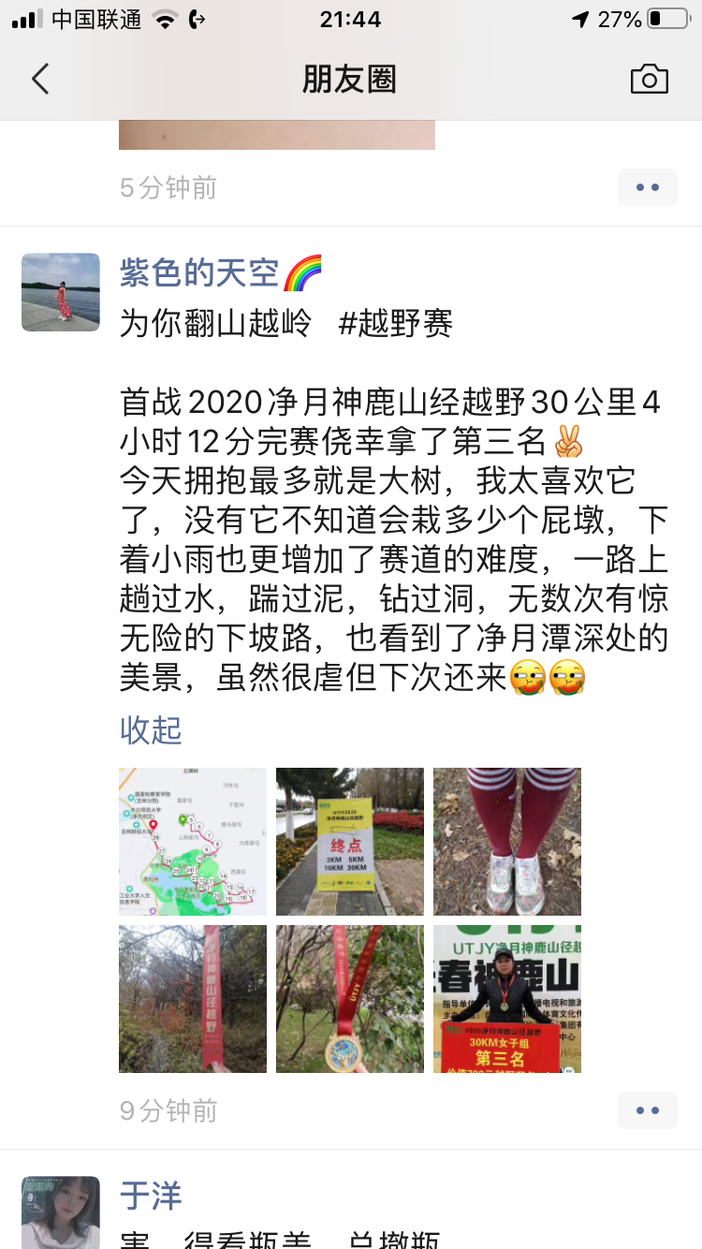The image size is (702, 1249).
Task: View the race medal photo
Action: pos(350,999)
